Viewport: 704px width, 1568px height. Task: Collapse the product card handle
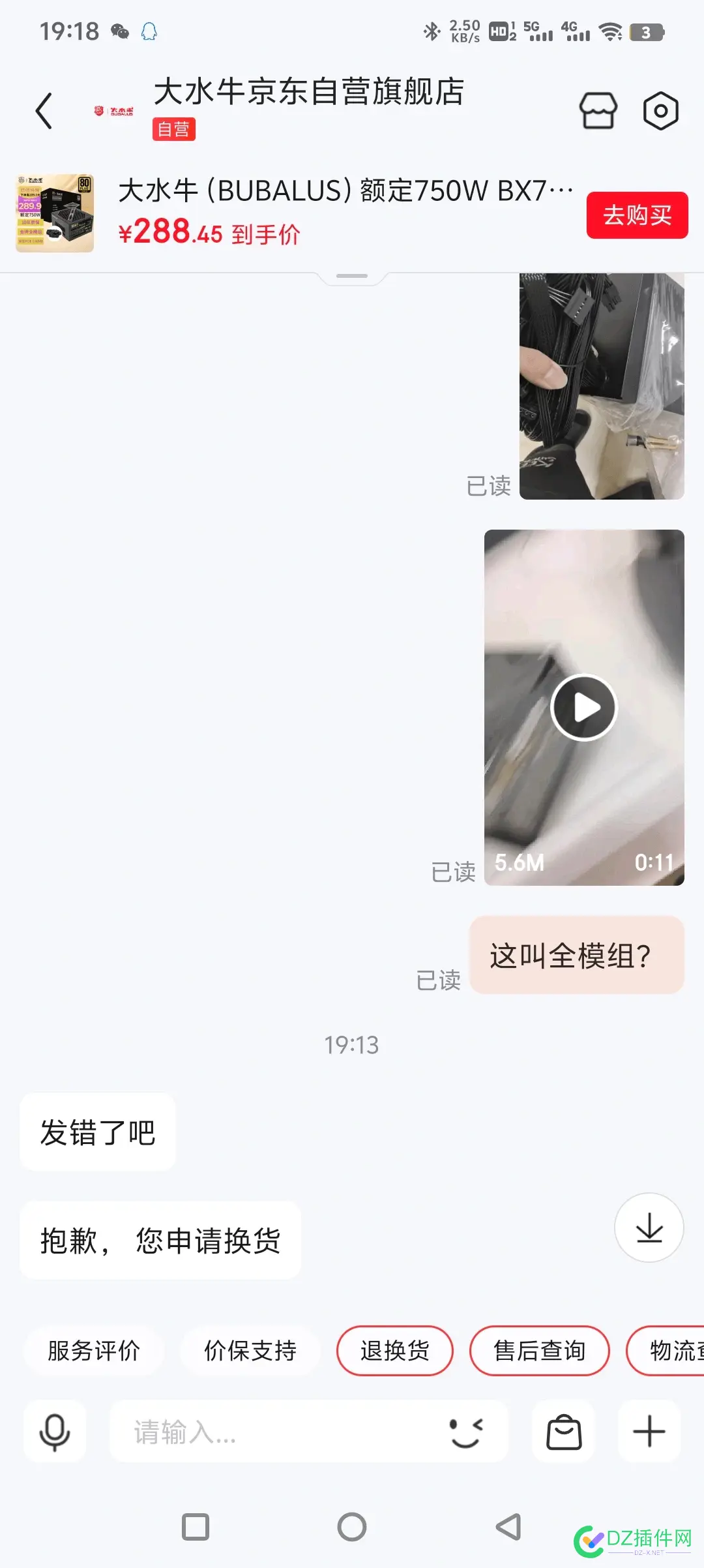click(352, 277)
